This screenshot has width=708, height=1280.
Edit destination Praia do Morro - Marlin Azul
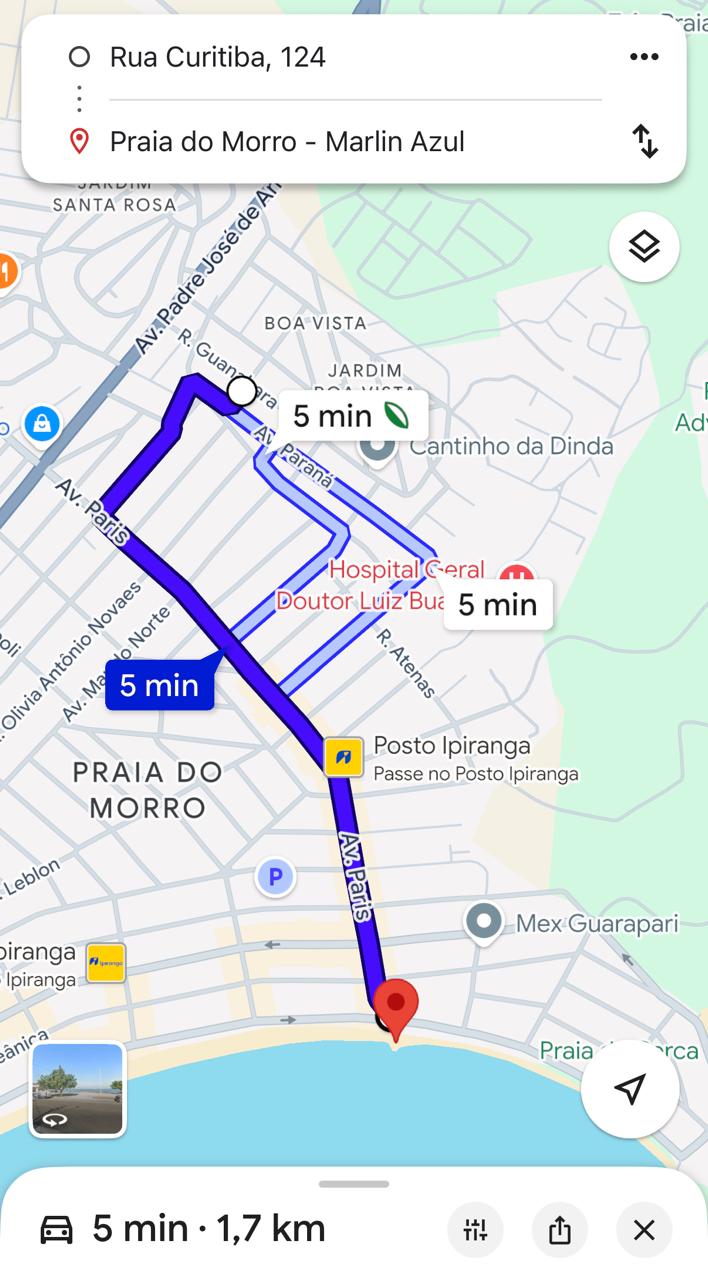click(x=287, y=142)
